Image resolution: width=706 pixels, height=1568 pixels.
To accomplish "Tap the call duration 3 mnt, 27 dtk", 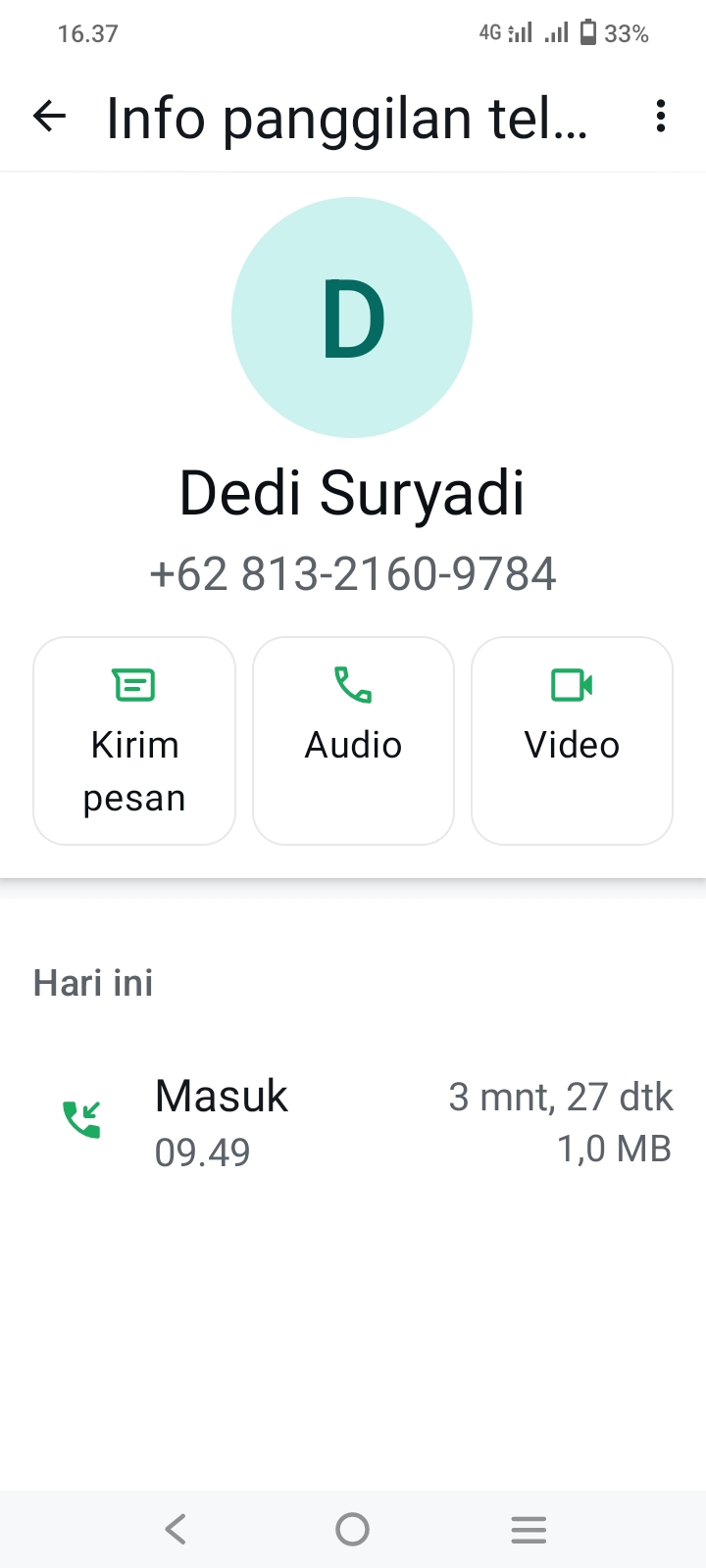I will (x=560, y=1096).
